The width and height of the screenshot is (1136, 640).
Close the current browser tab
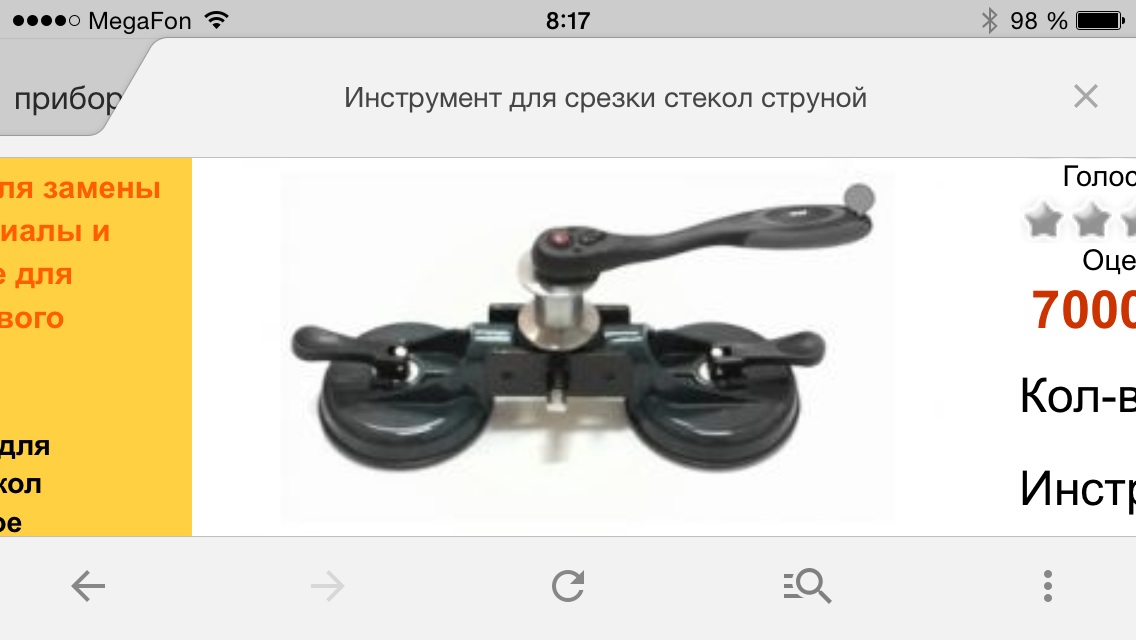(1085, 97)
